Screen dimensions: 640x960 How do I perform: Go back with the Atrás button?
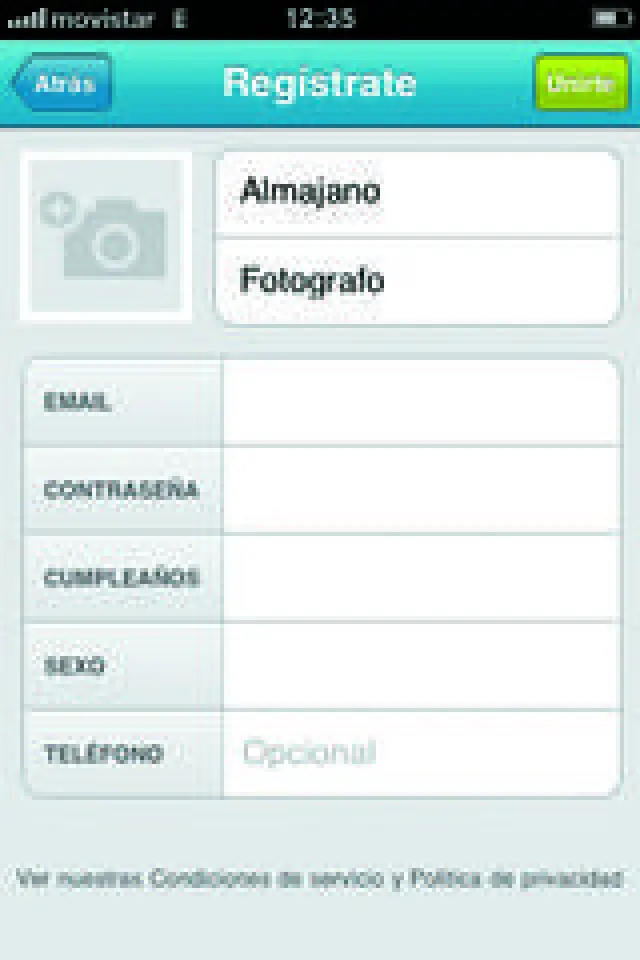click(x=62, y=83)
